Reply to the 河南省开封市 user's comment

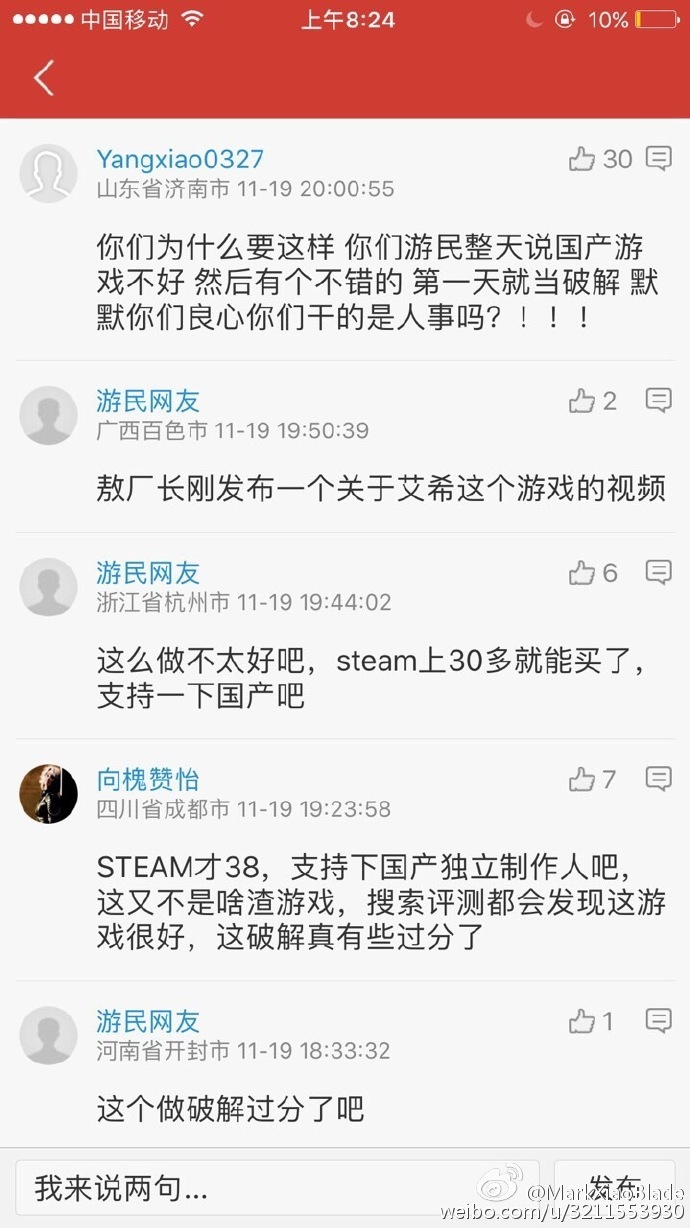[658, 1021]
